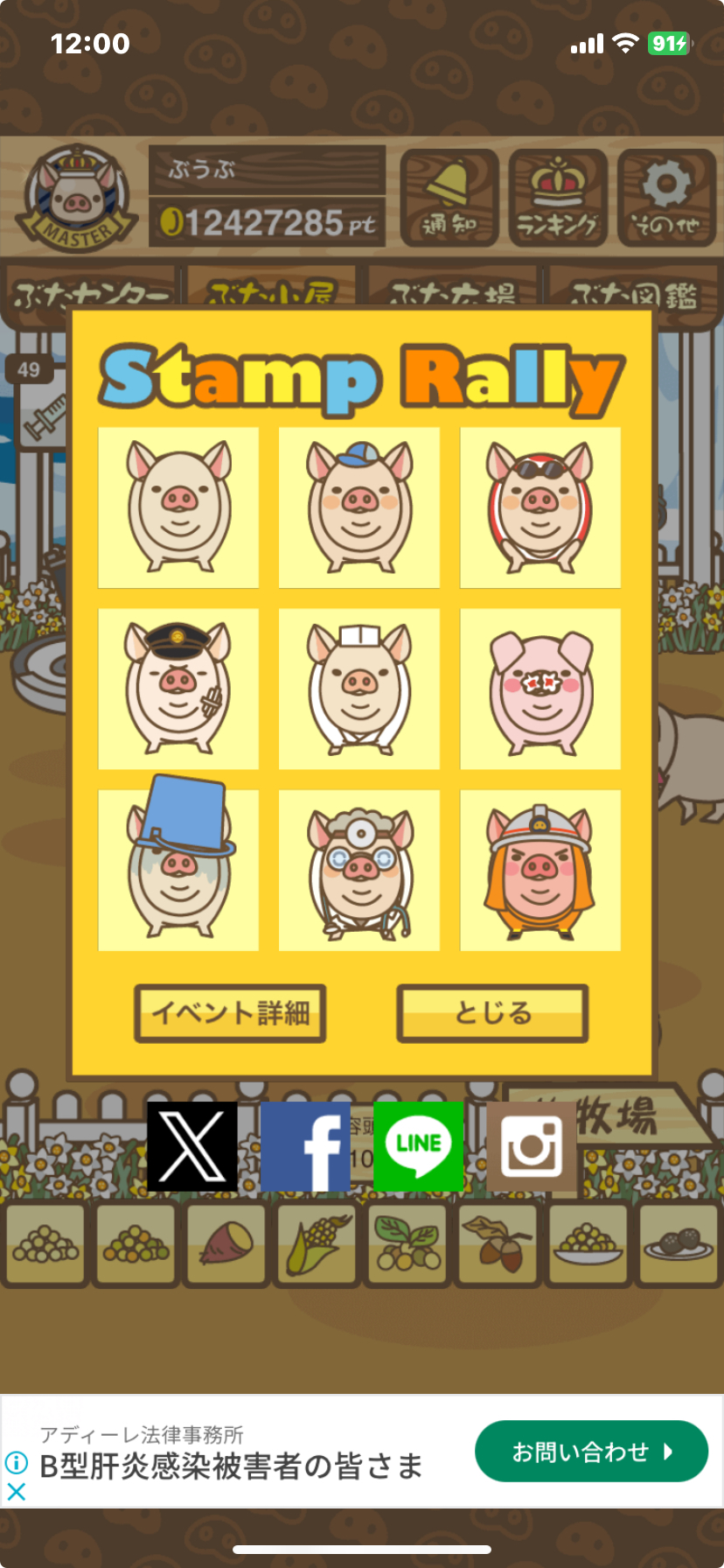The width and height of the screenshot is (724, 1568).
Task: Open the 通知 notifications bell
Action: (x=449, y=198)
